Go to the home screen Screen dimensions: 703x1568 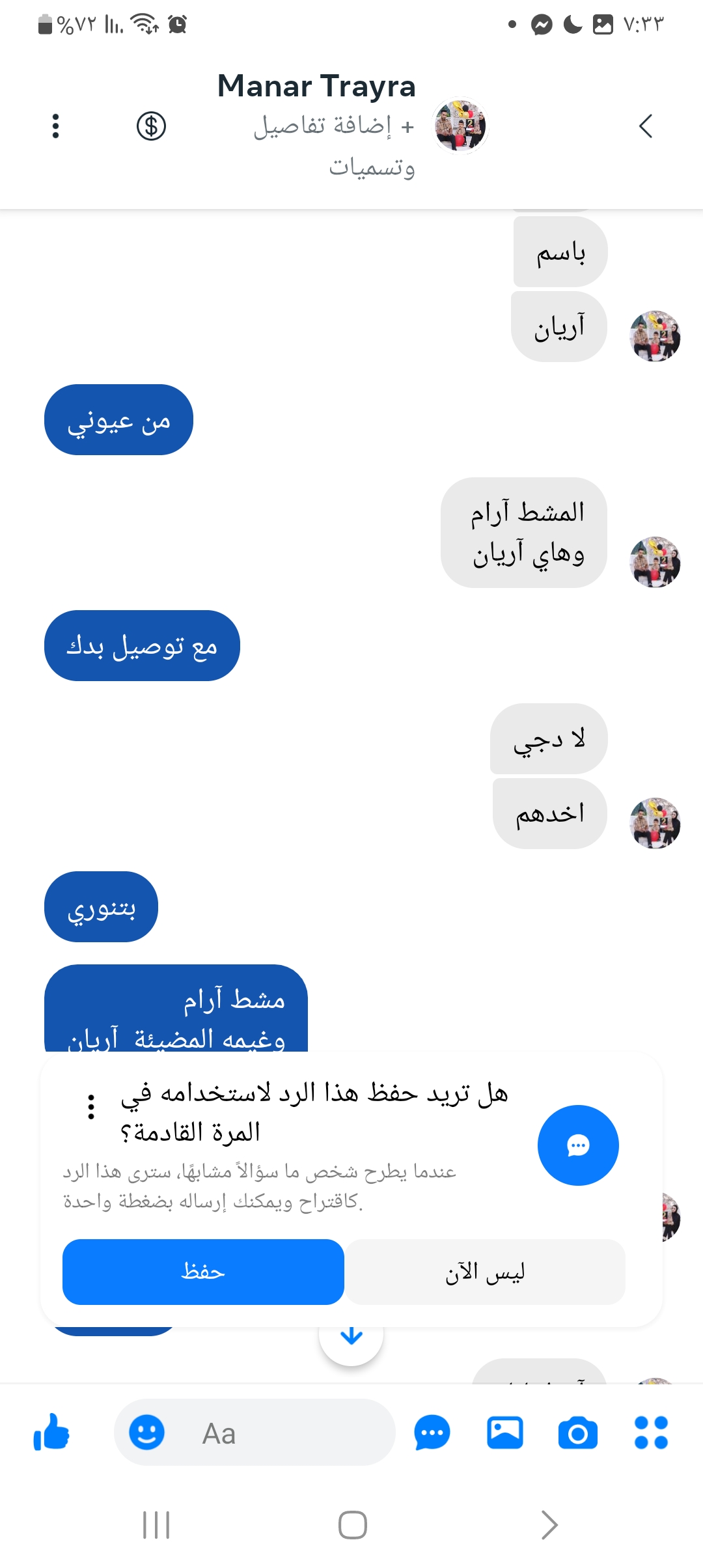pos(352,1525)
